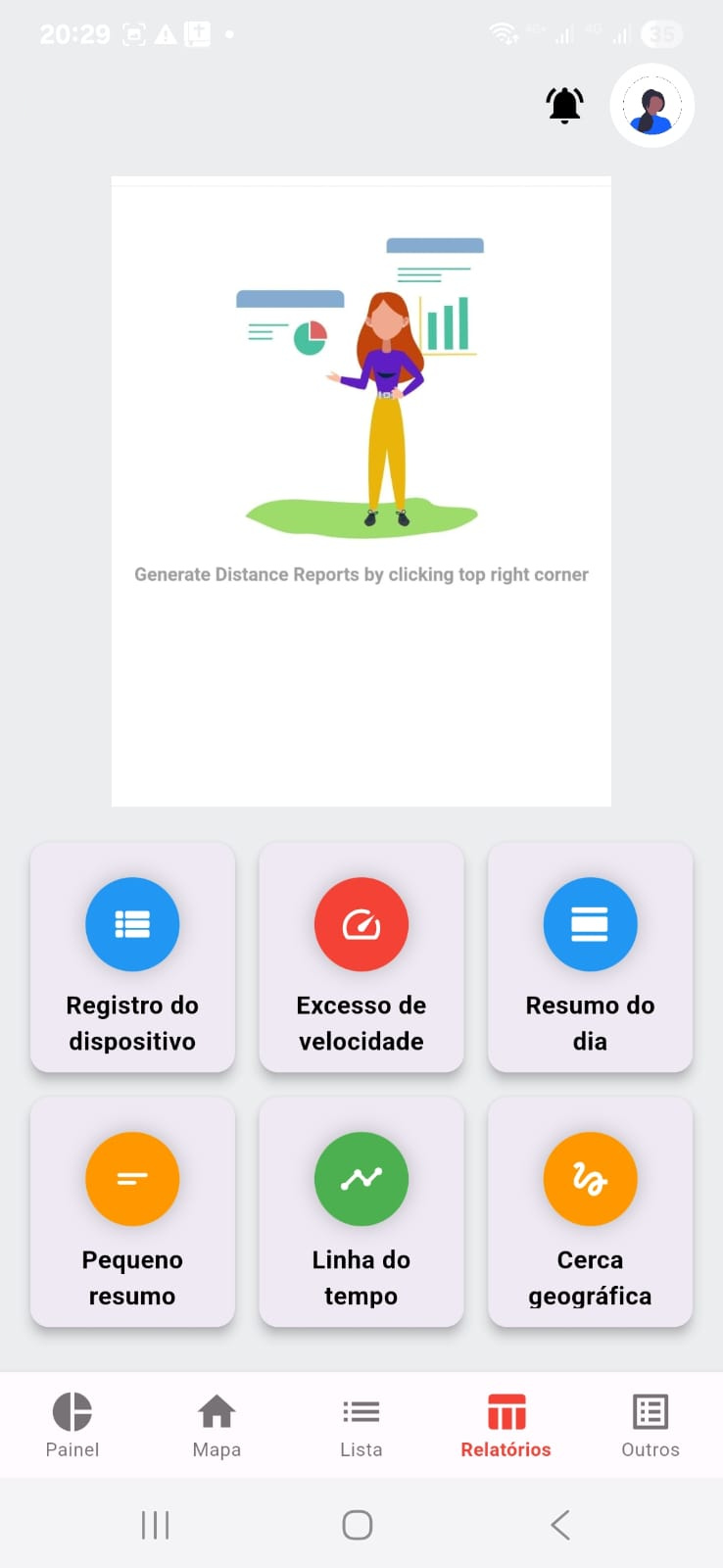Tap the Relatórios tab

pos(506,1425)
